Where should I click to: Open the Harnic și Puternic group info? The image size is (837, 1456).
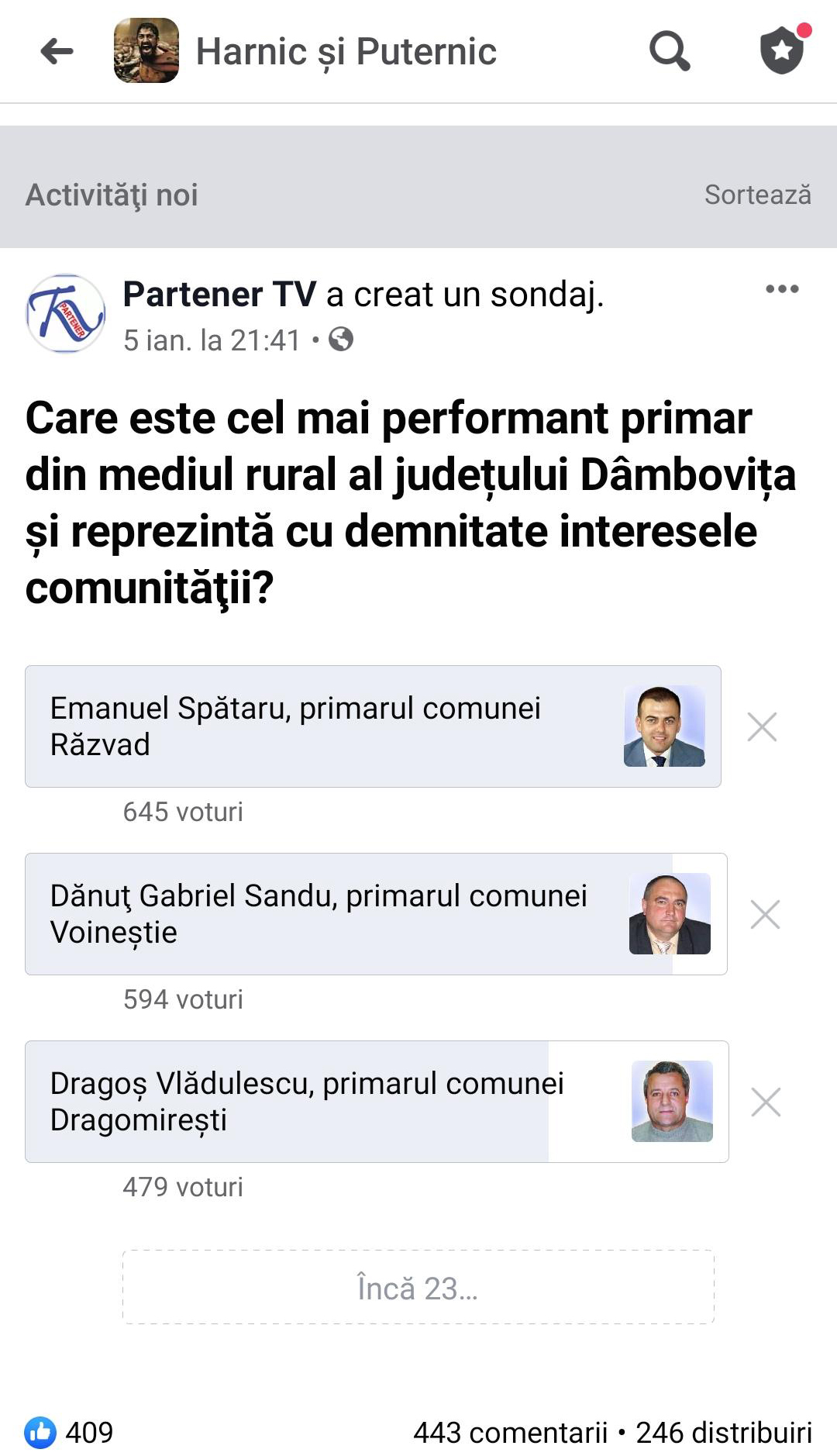tap(346, 52)
